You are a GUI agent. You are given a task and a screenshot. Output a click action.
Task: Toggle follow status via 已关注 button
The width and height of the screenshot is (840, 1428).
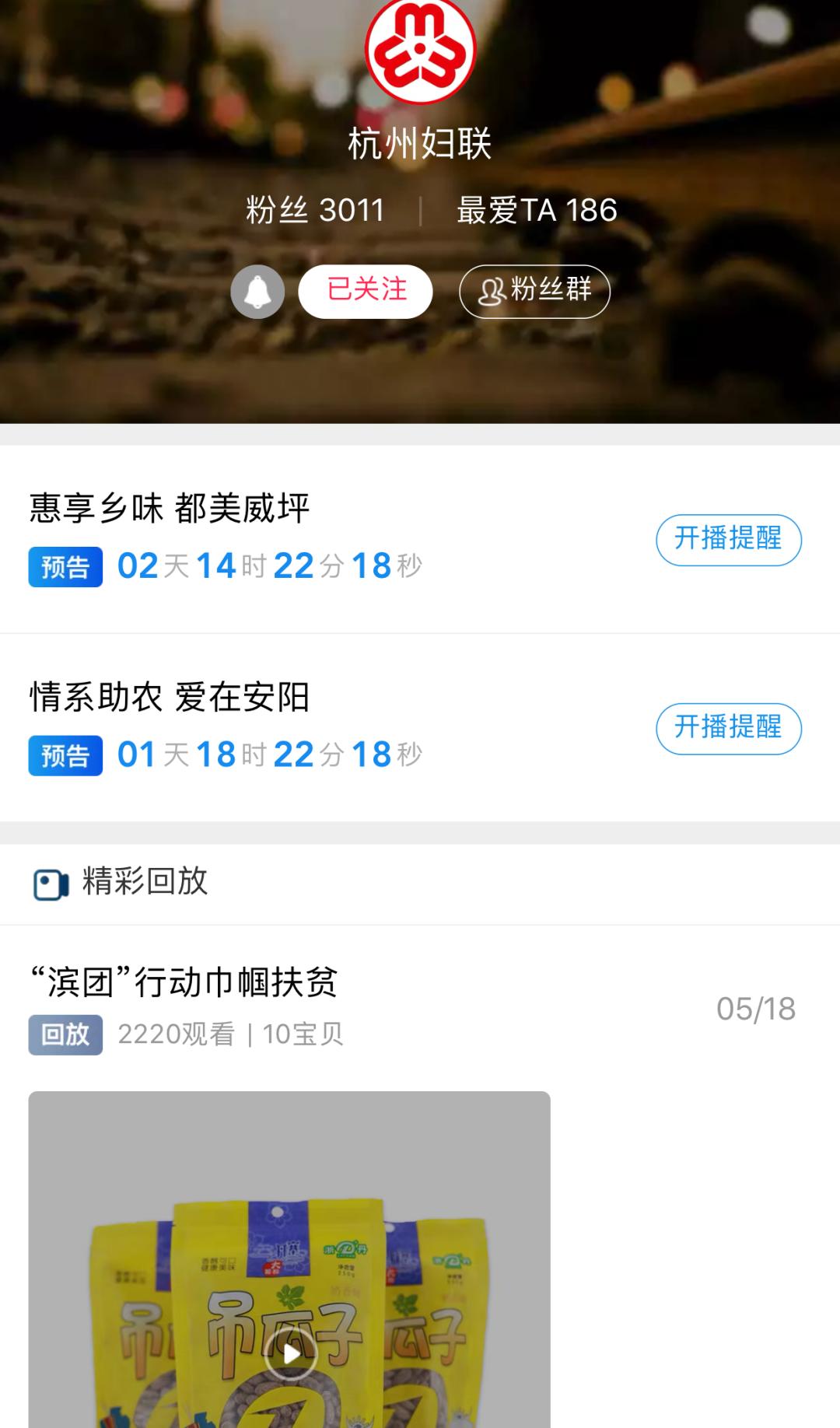(x=365, y=290)
